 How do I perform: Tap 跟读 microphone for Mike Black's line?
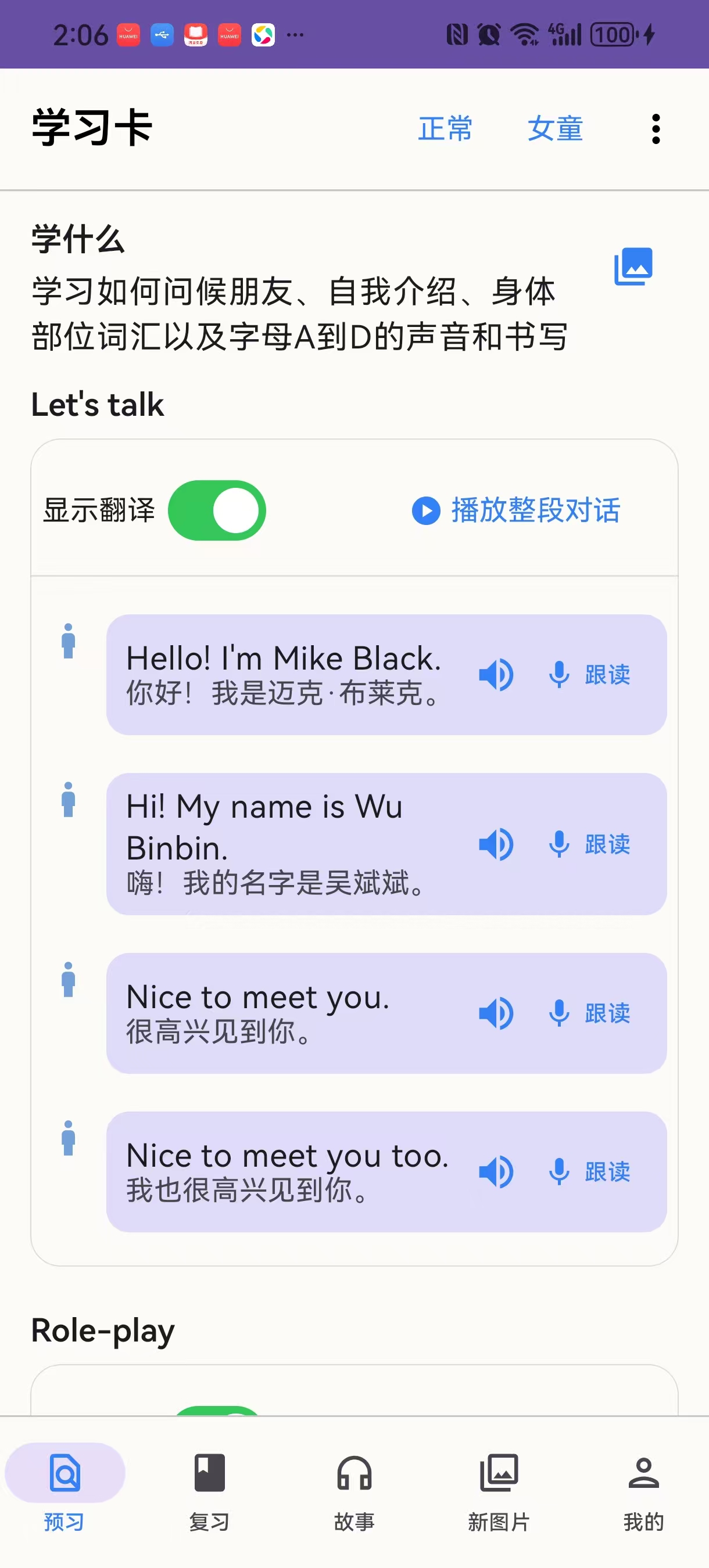click(558, 675)
